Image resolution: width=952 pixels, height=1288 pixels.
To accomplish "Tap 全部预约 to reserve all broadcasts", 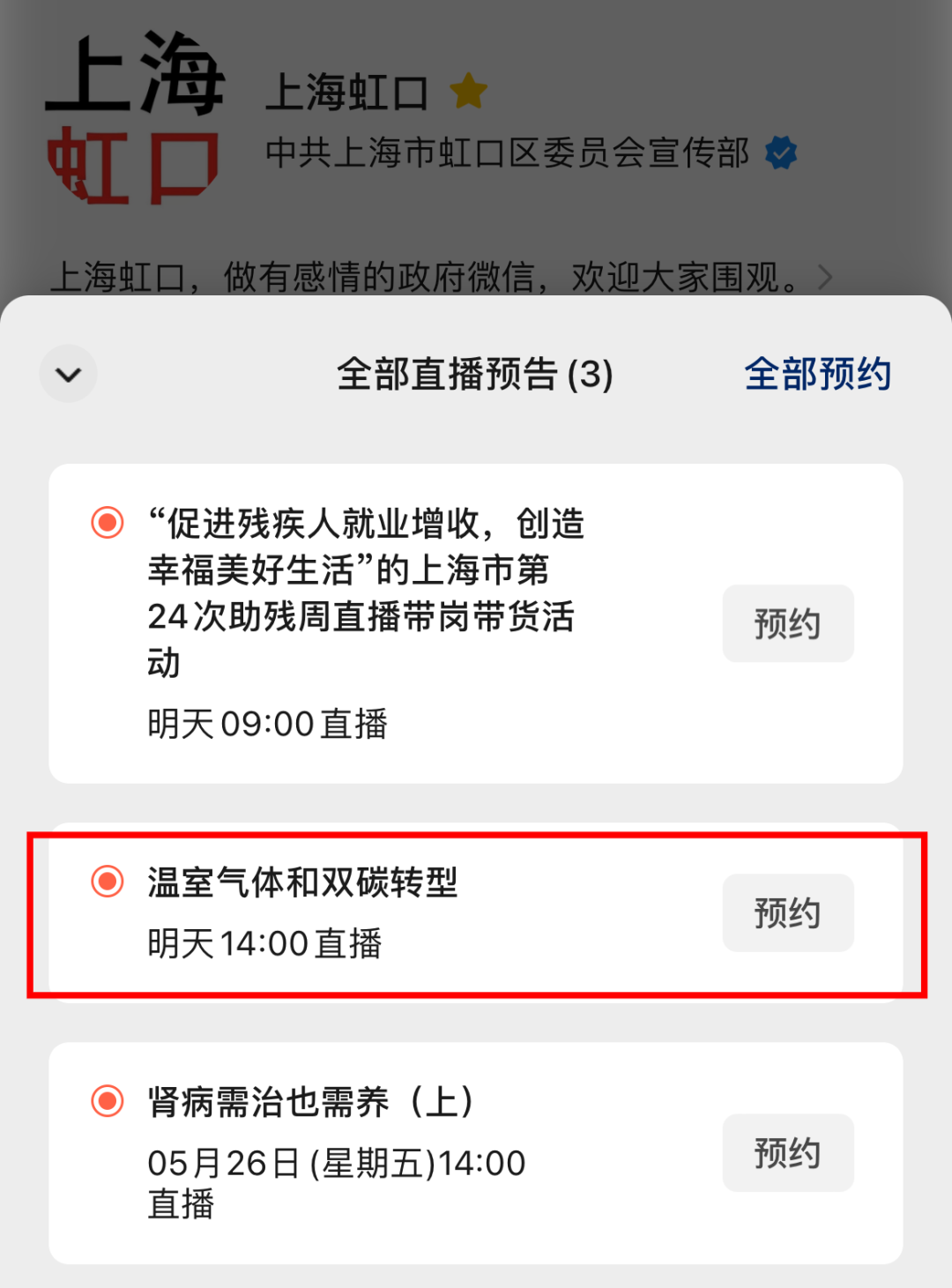I will (x=817, y=374).
